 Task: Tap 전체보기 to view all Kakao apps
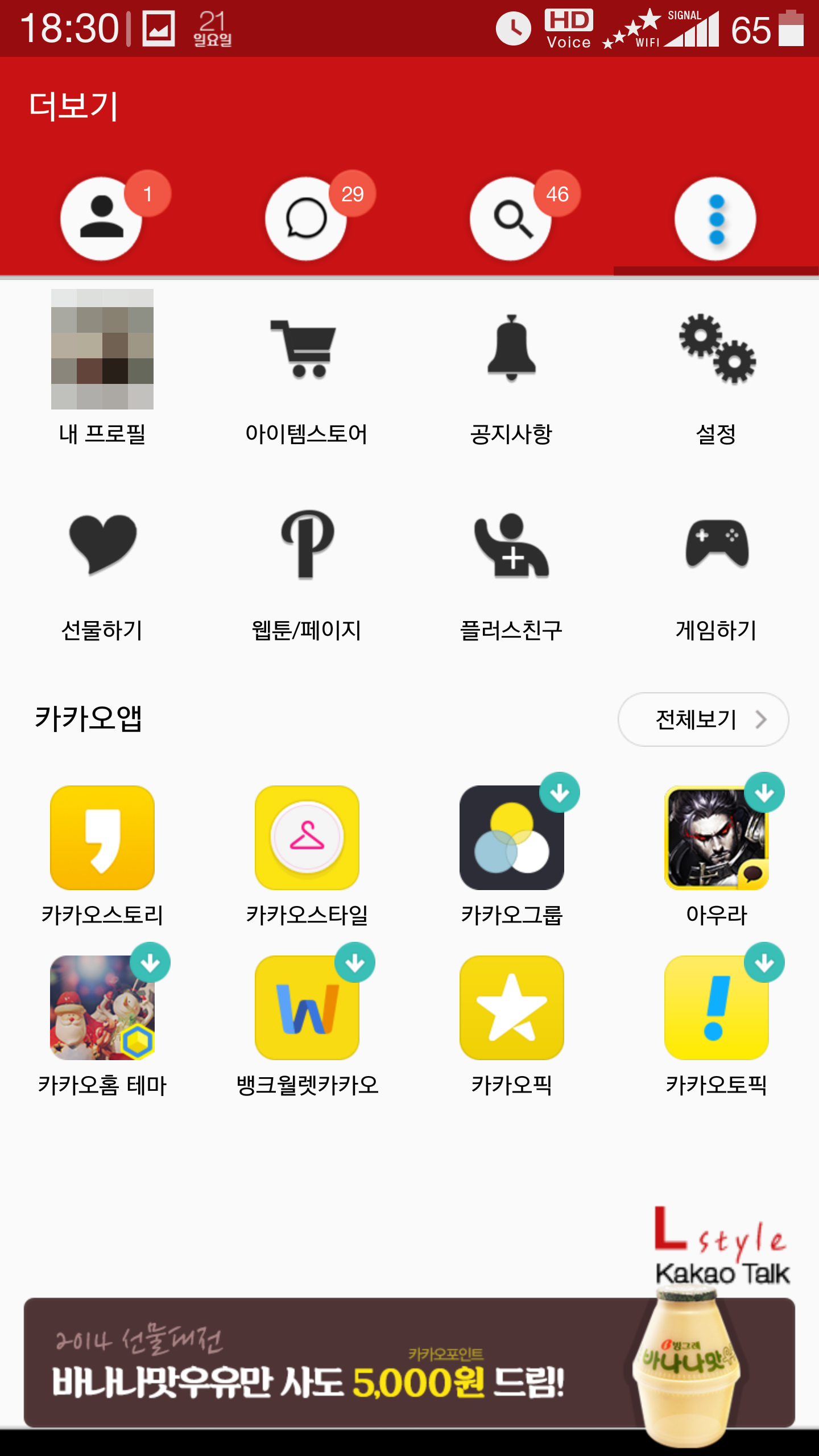(x=703, y=719)
